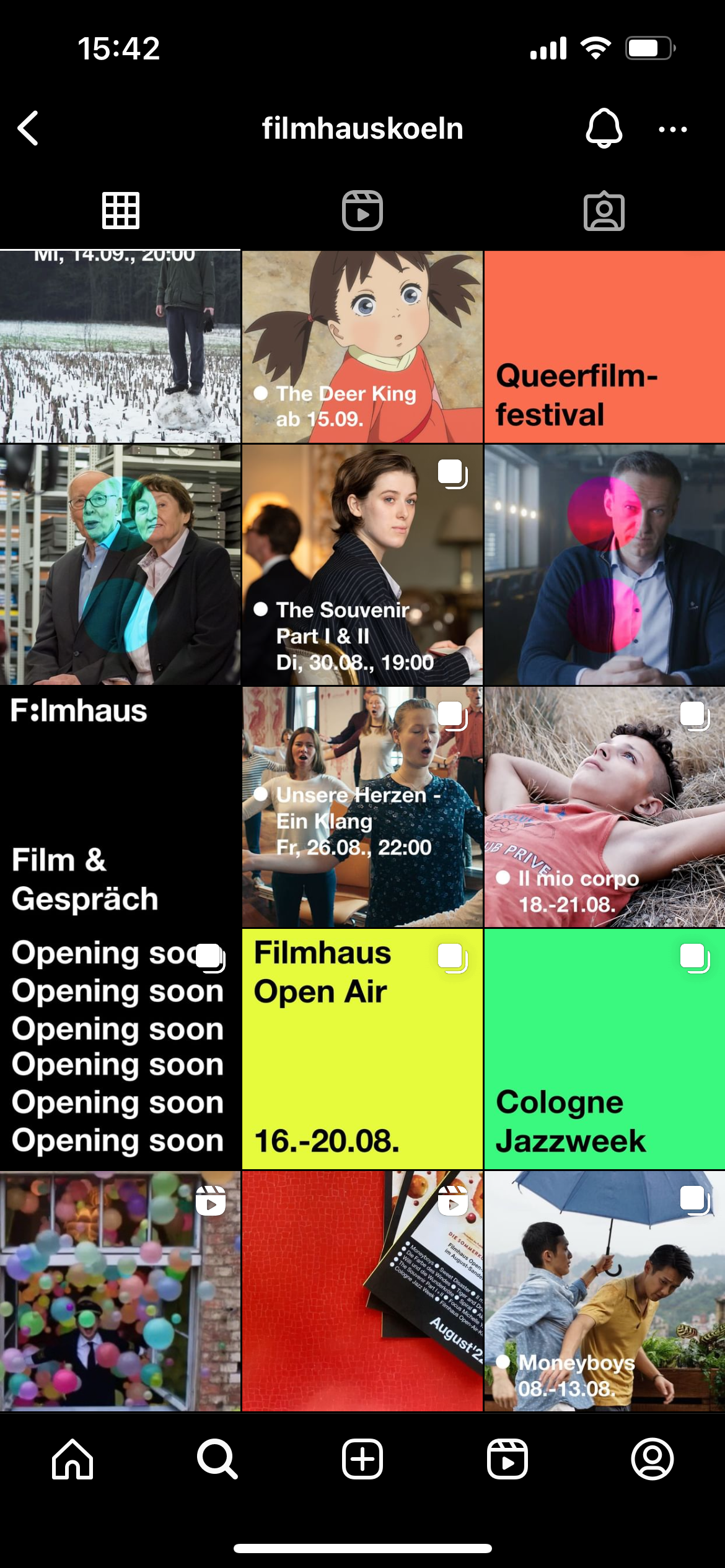Create a new post
Viewport: 725px width, 1568px height.
point(362,1459)
